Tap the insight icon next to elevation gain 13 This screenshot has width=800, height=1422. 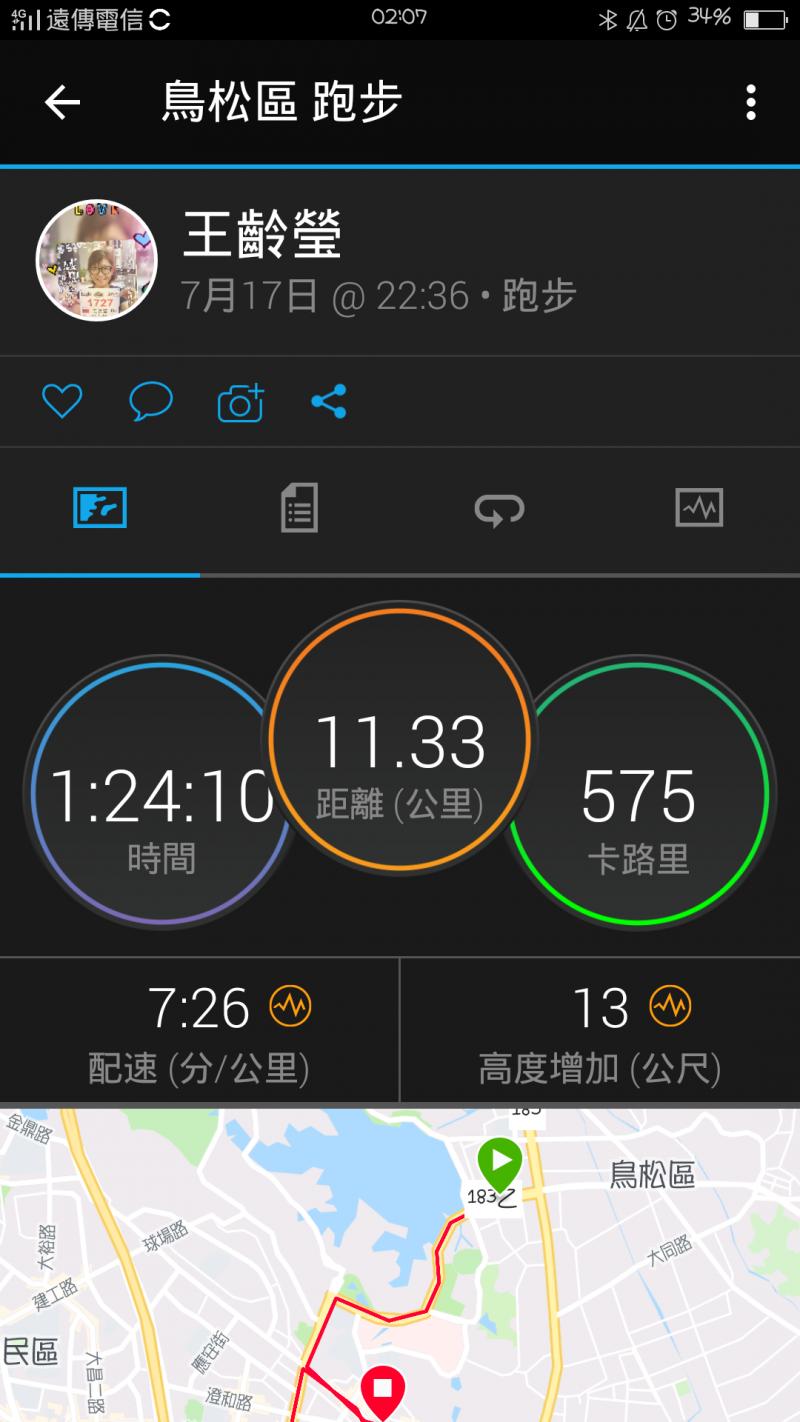670,1006
